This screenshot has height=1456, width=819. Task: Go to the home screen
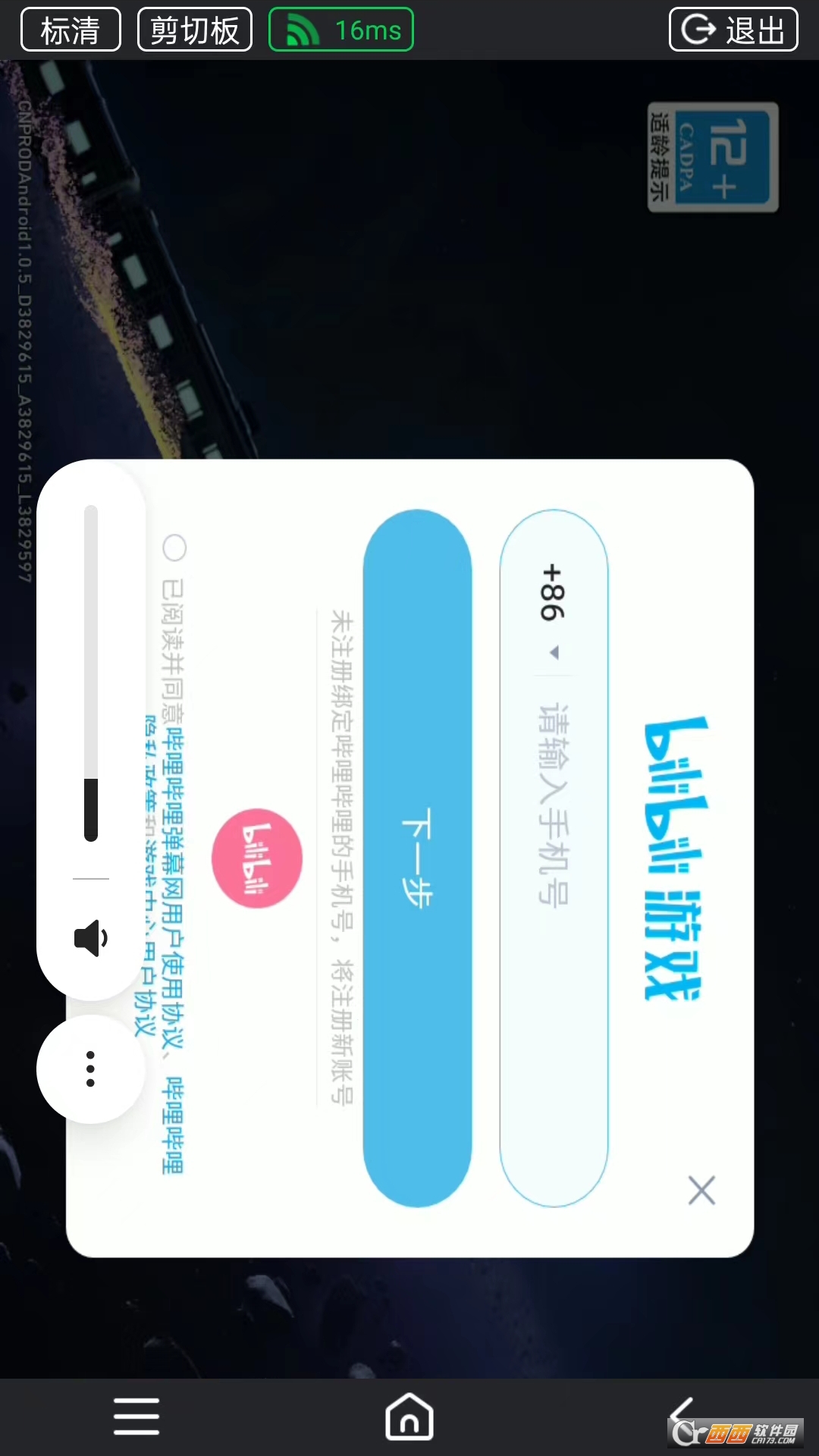click(x=409, y=1417)
